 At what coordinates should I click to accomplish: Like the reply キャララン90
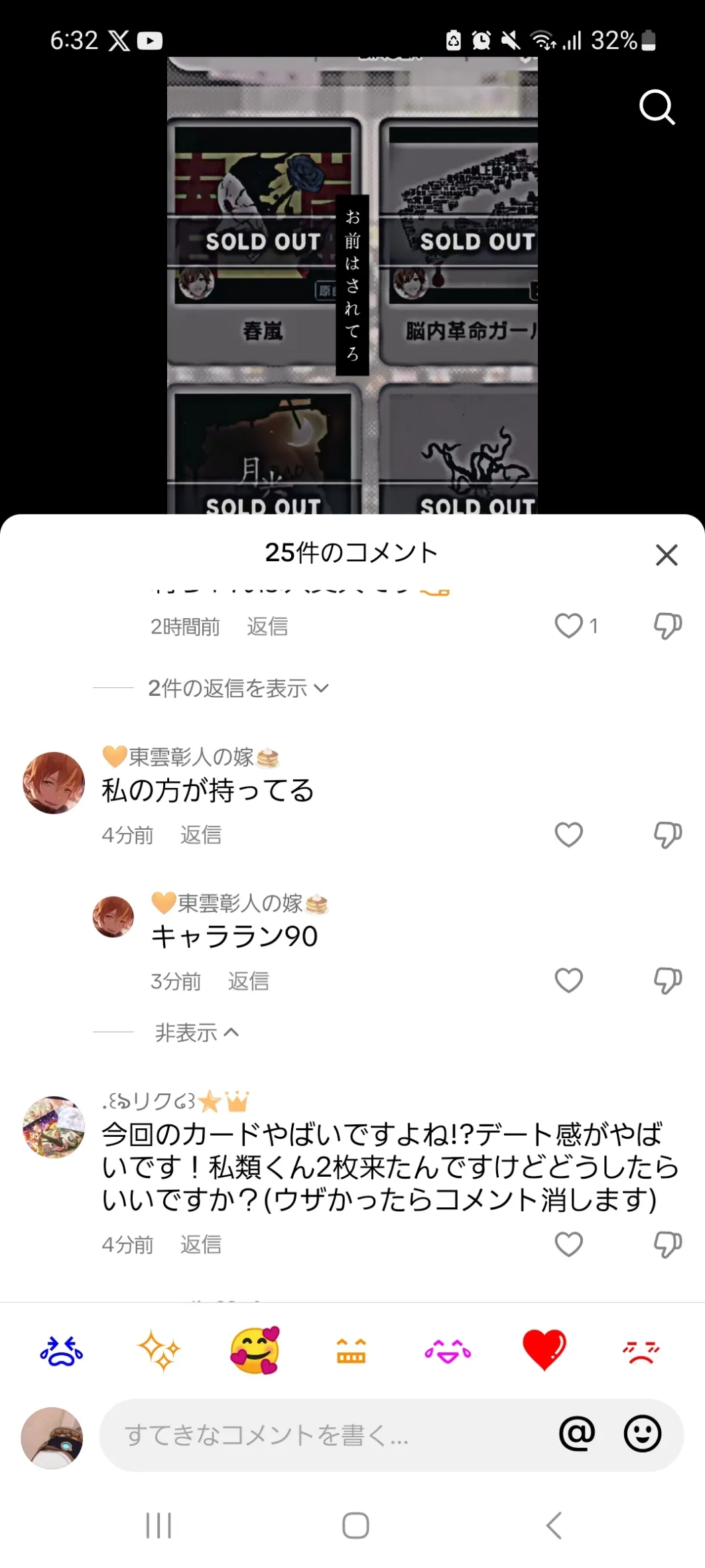(568, 980)
